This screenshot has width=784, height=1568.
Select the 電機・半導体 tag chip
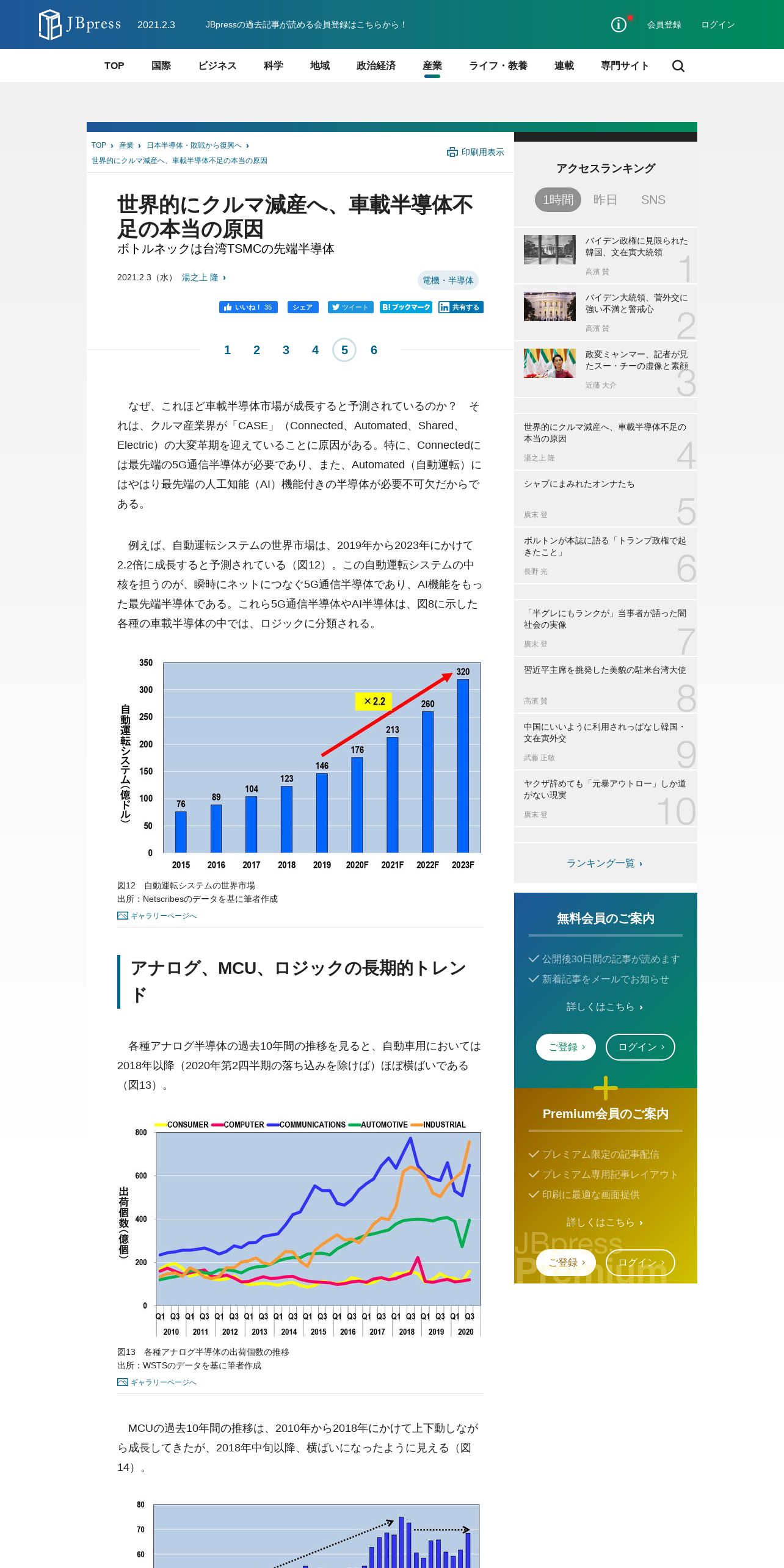click(448, 280)
